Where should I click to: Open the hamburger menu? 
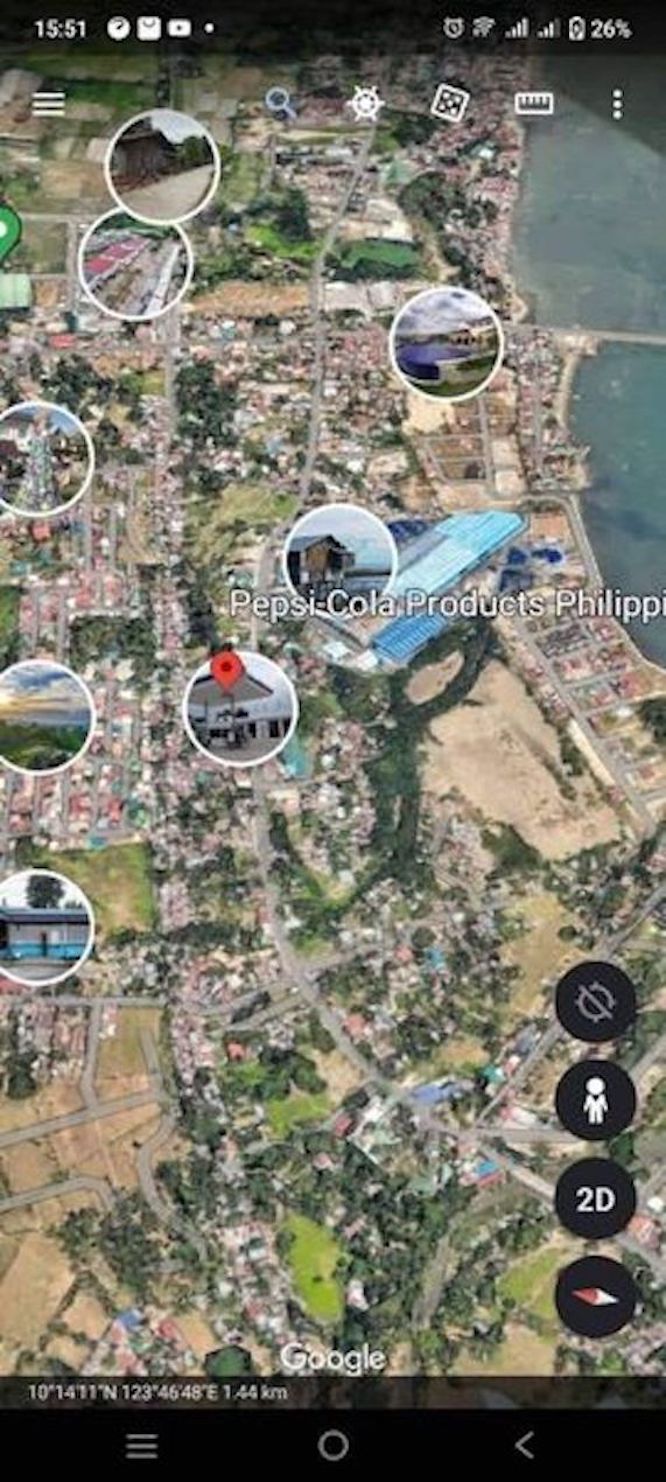[x=48, y=104]
